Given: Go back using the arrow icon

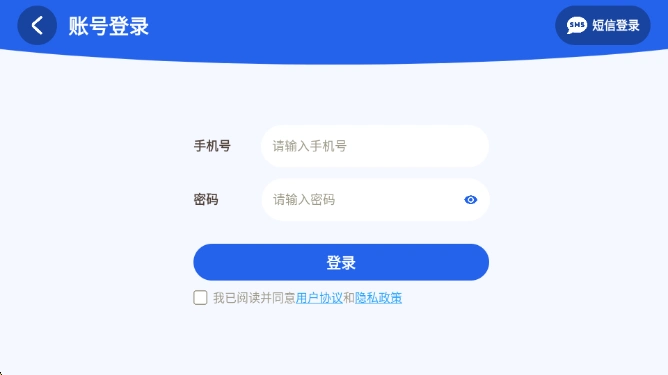Looking at the screenshot, I should [37, 26].
